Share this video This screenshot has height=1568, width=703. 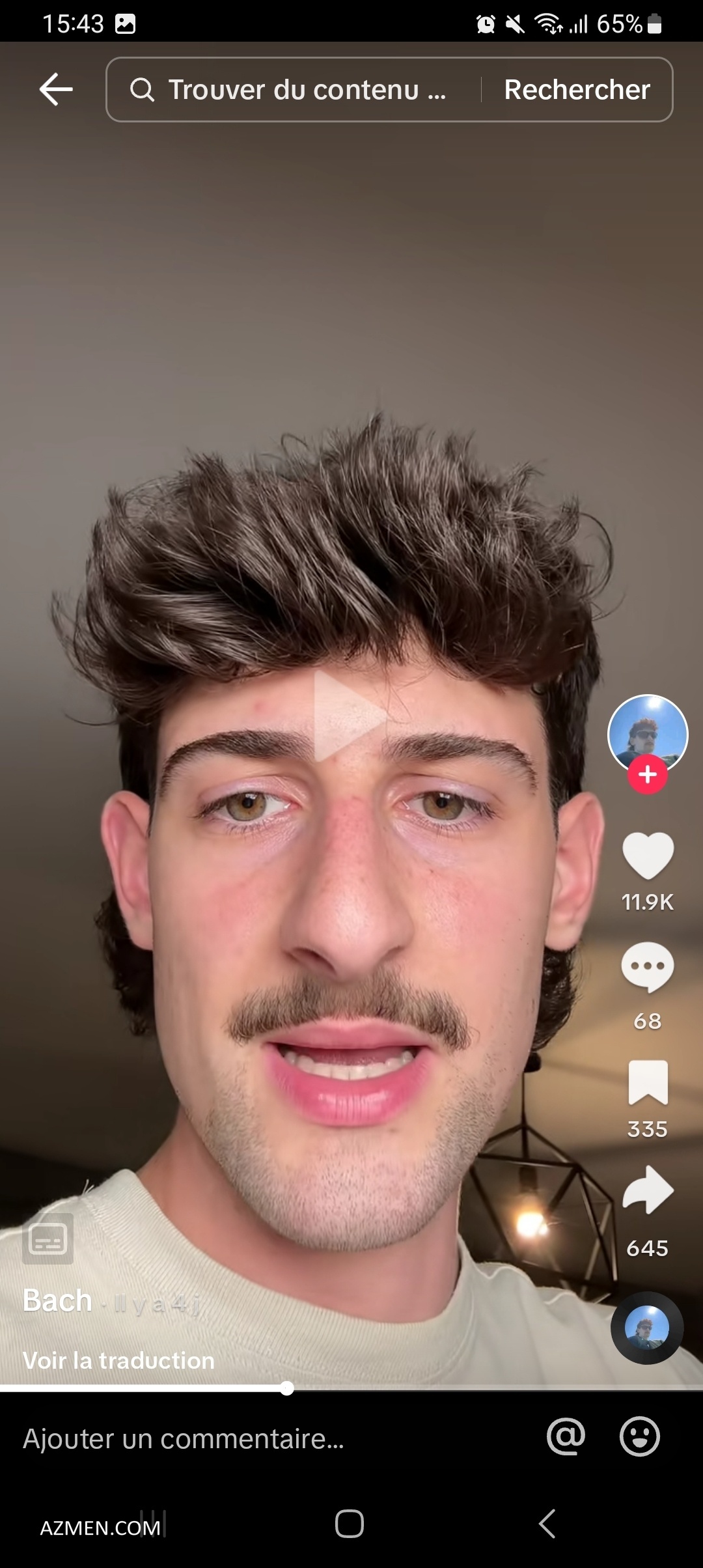[x=648, y=1190]
